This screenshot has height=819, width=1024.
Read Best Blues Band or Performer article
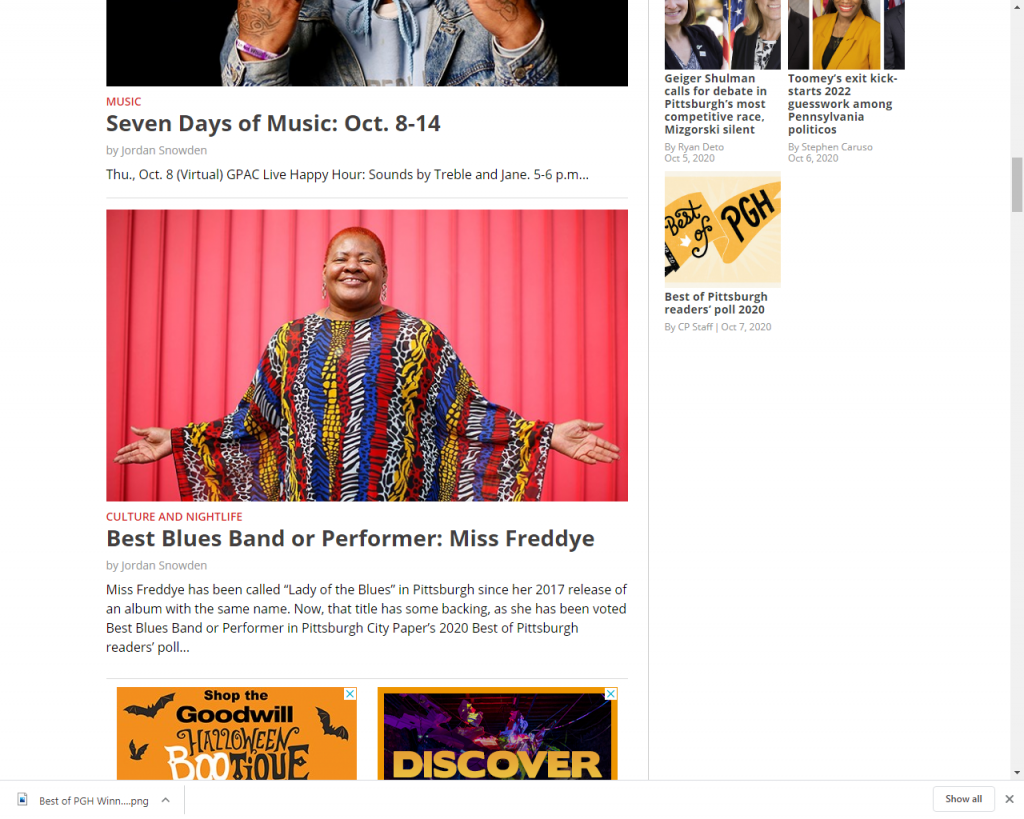point(350,539)
